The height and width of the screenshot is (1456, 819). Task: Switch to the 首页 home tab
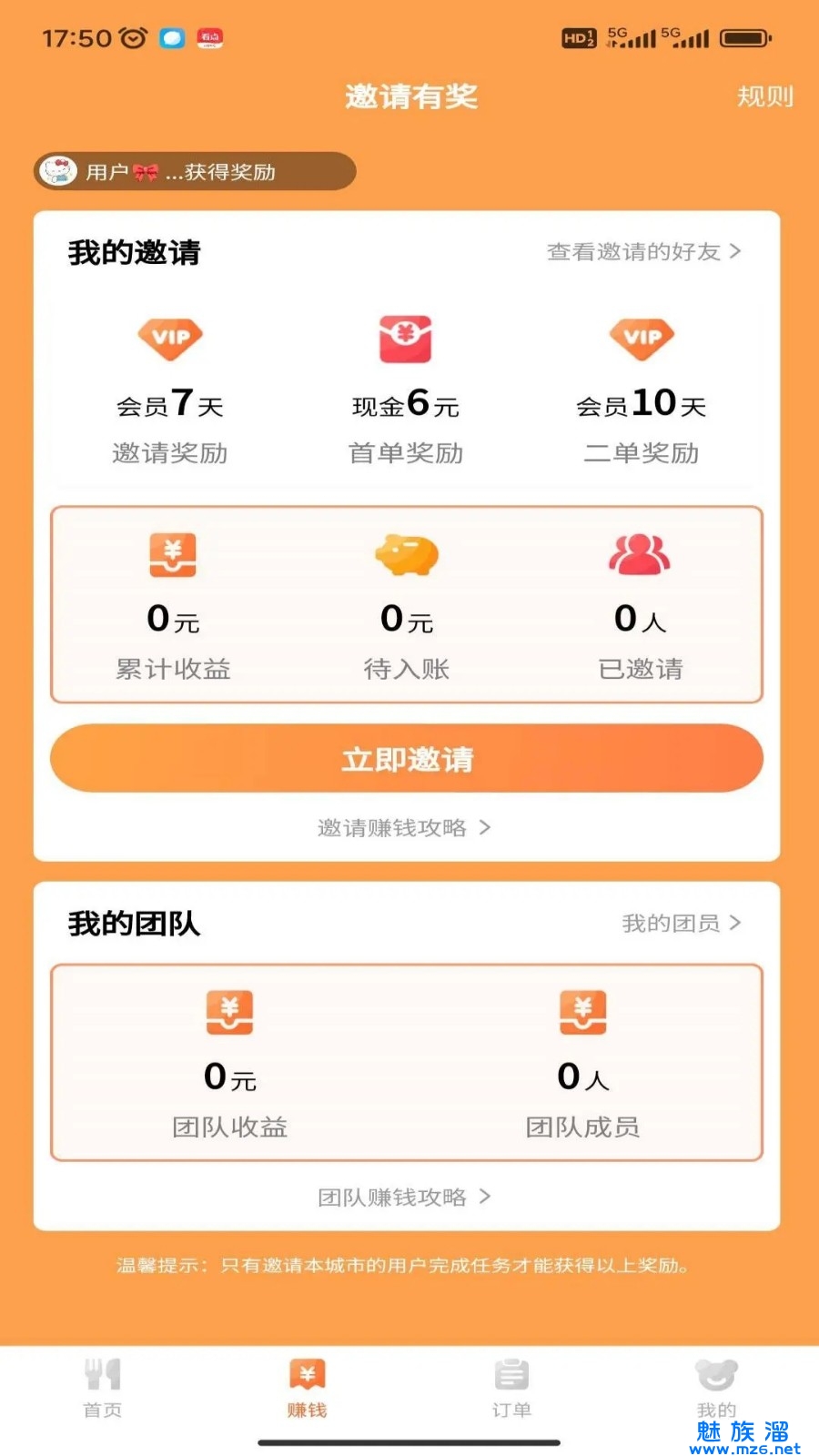102,1388
